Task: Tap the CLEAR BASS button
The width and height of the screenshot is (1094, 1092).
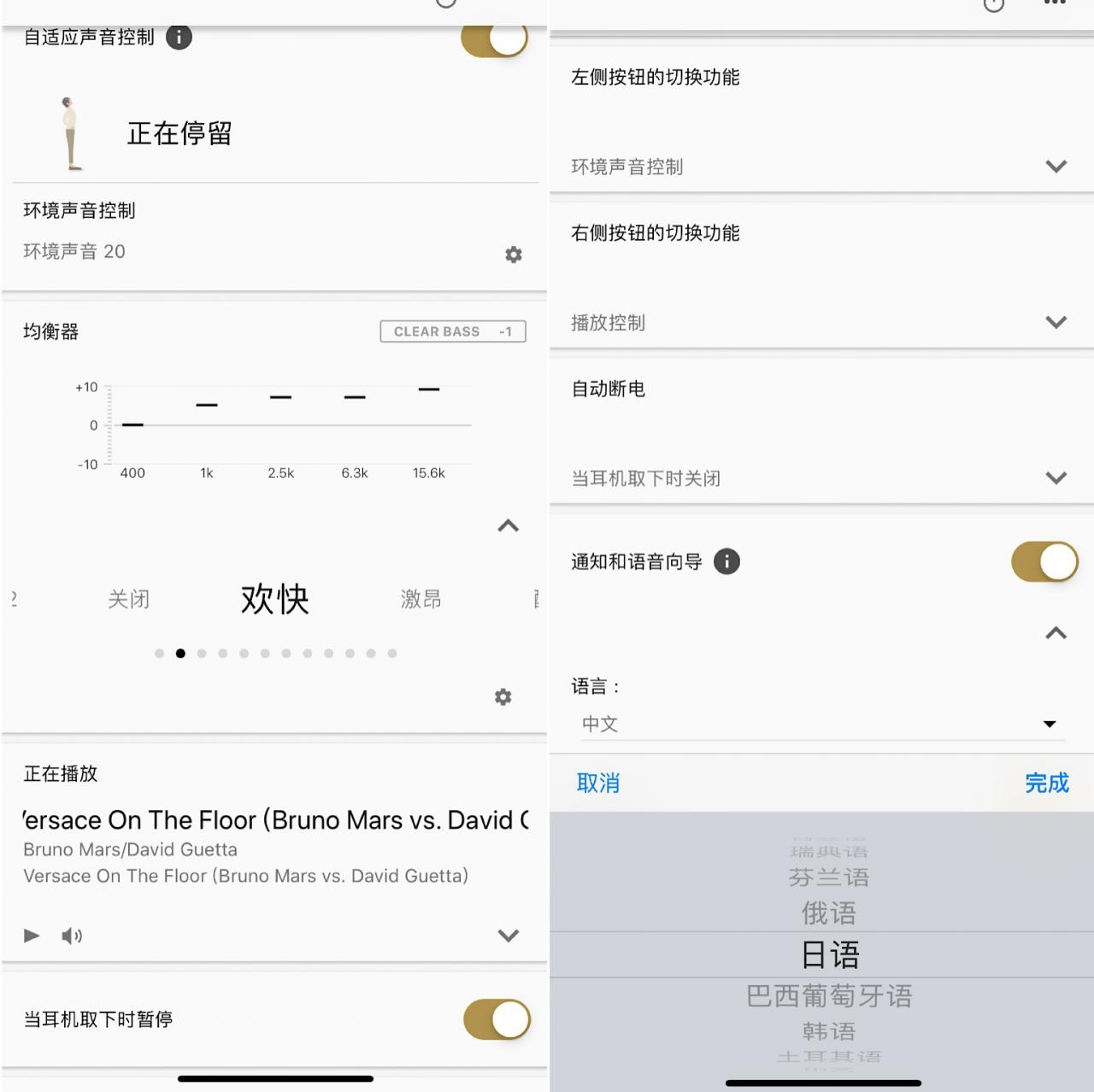Action: click(x=452, y=332)
